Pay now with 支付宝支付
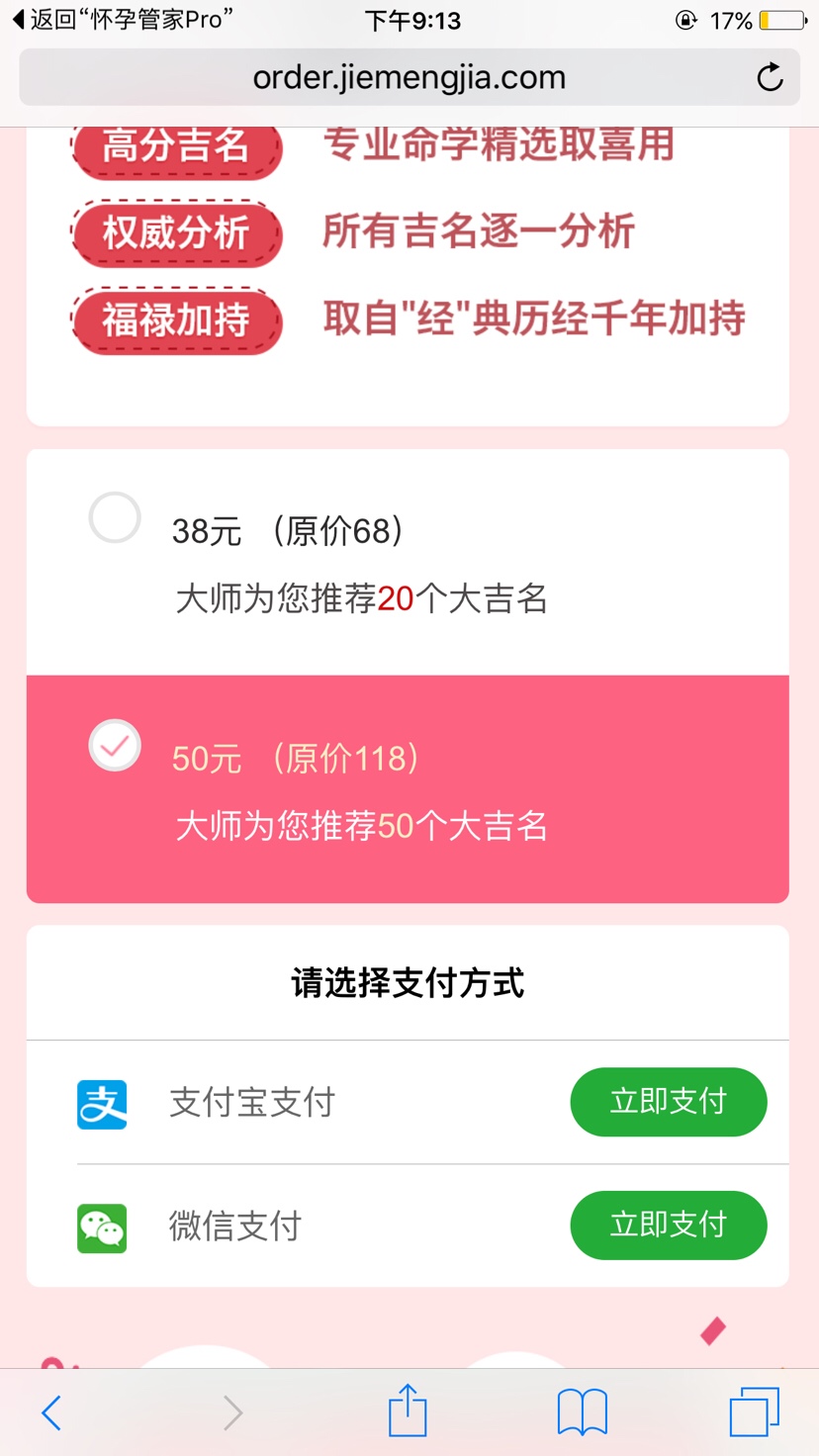Image resolution: width=819 pixels, height=1456 pixels. click(668, 1101)
